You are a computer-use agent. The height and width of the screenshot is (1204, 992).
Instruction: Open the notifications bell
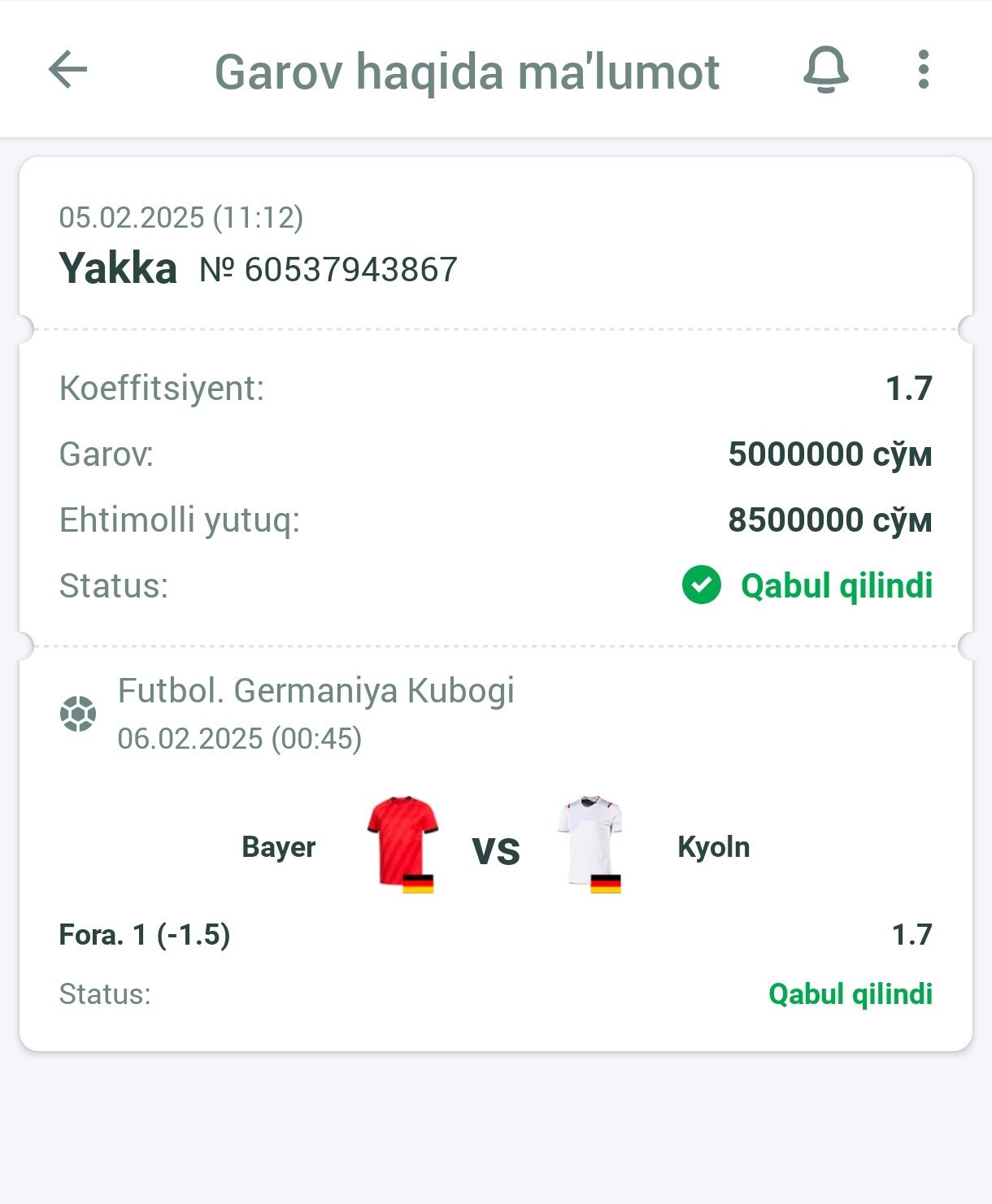825,70
